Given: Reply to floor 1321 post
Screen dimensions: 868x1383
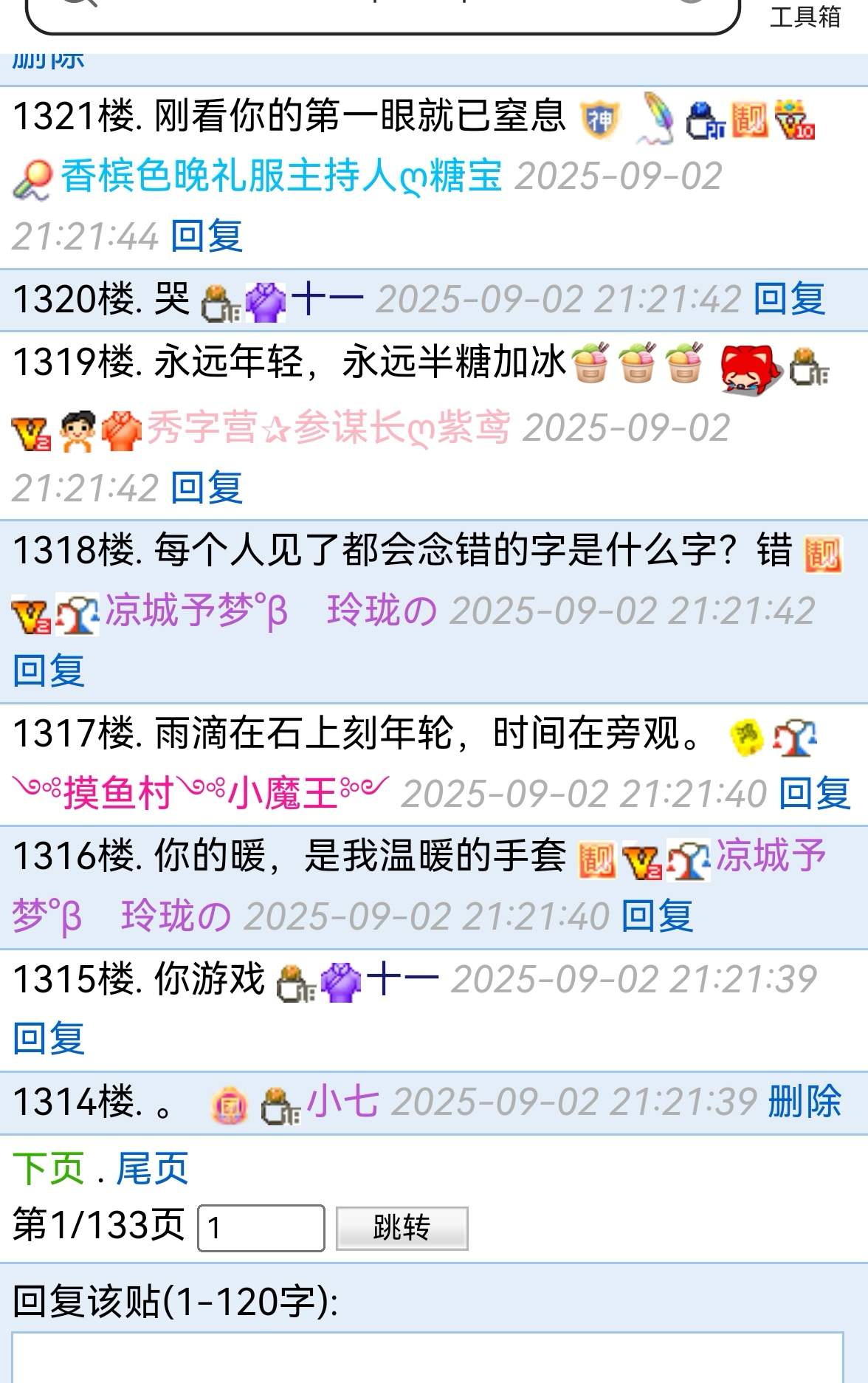Looking at the screenshot, I should [x=207, y=236].
